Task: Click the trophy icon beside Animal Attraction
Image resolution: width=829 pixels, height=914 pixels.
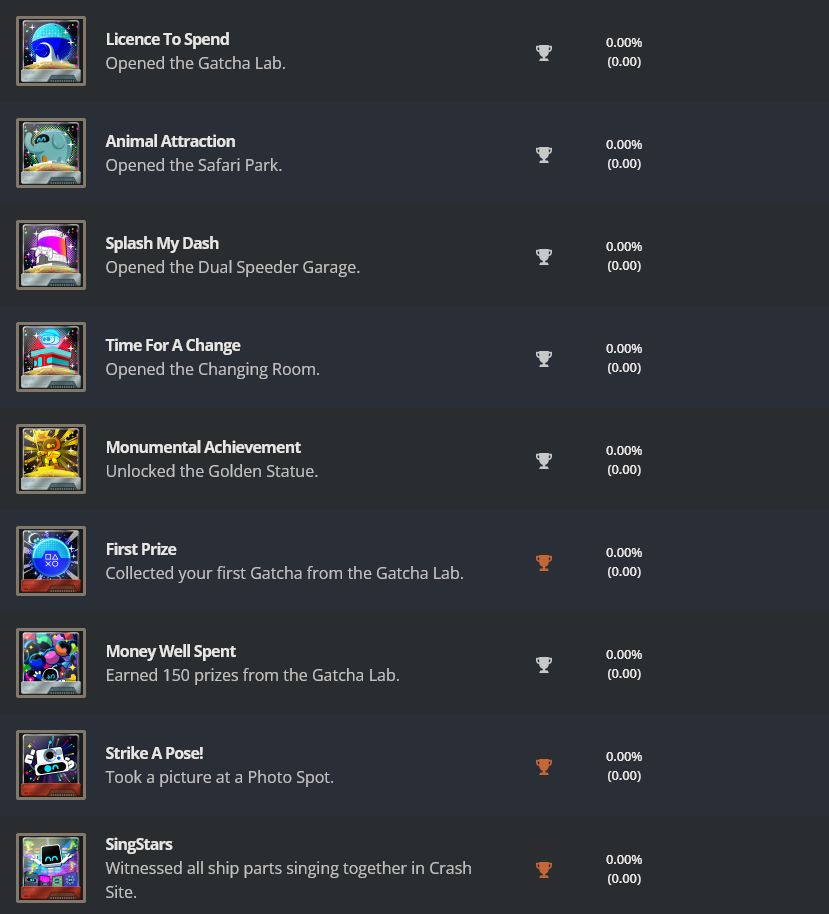Action: (544, 155)
